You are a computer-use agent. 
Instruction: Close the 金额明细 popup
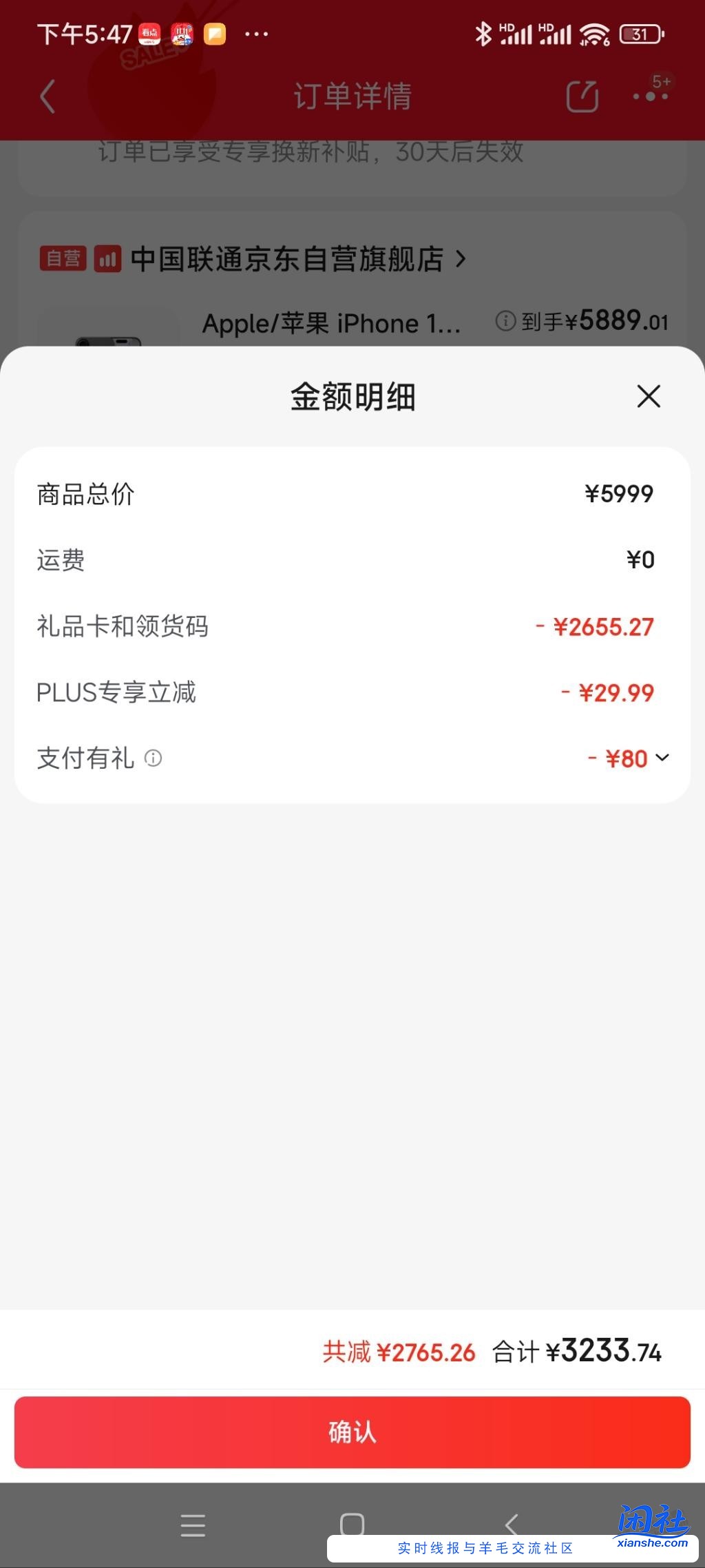click(648, 396)
